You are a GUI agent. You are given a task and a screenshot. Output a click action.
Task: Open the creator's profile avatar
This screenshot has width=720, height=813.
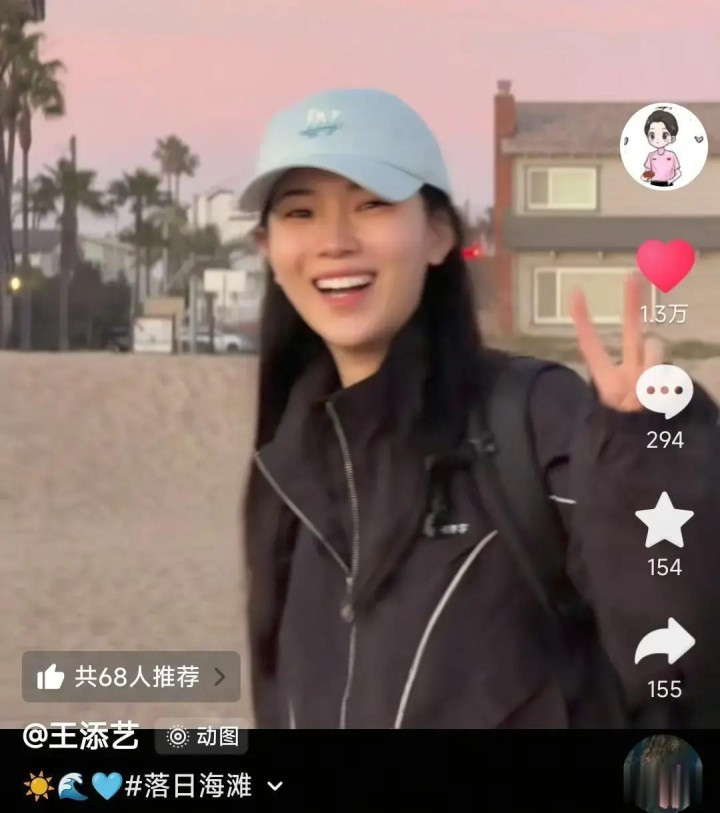(x=663, y=146)
